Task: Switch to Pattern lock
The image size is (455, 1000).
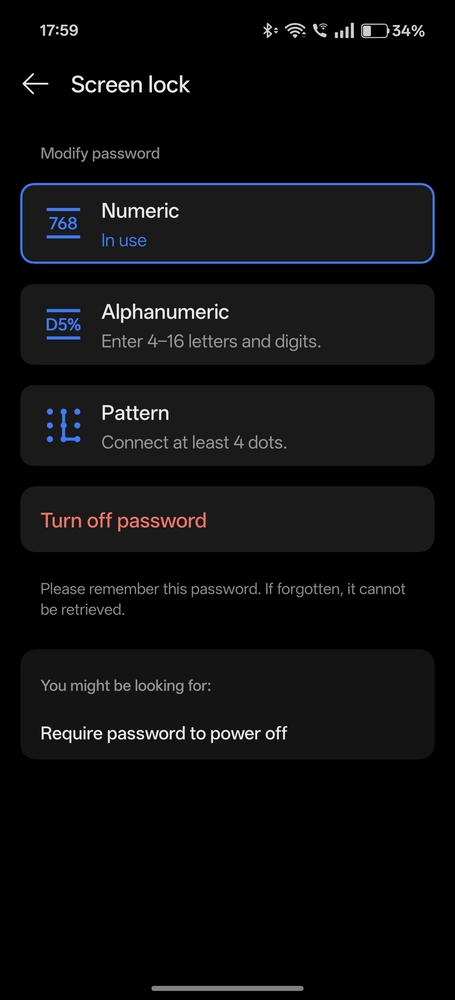Action: click(x=227, y=425)
